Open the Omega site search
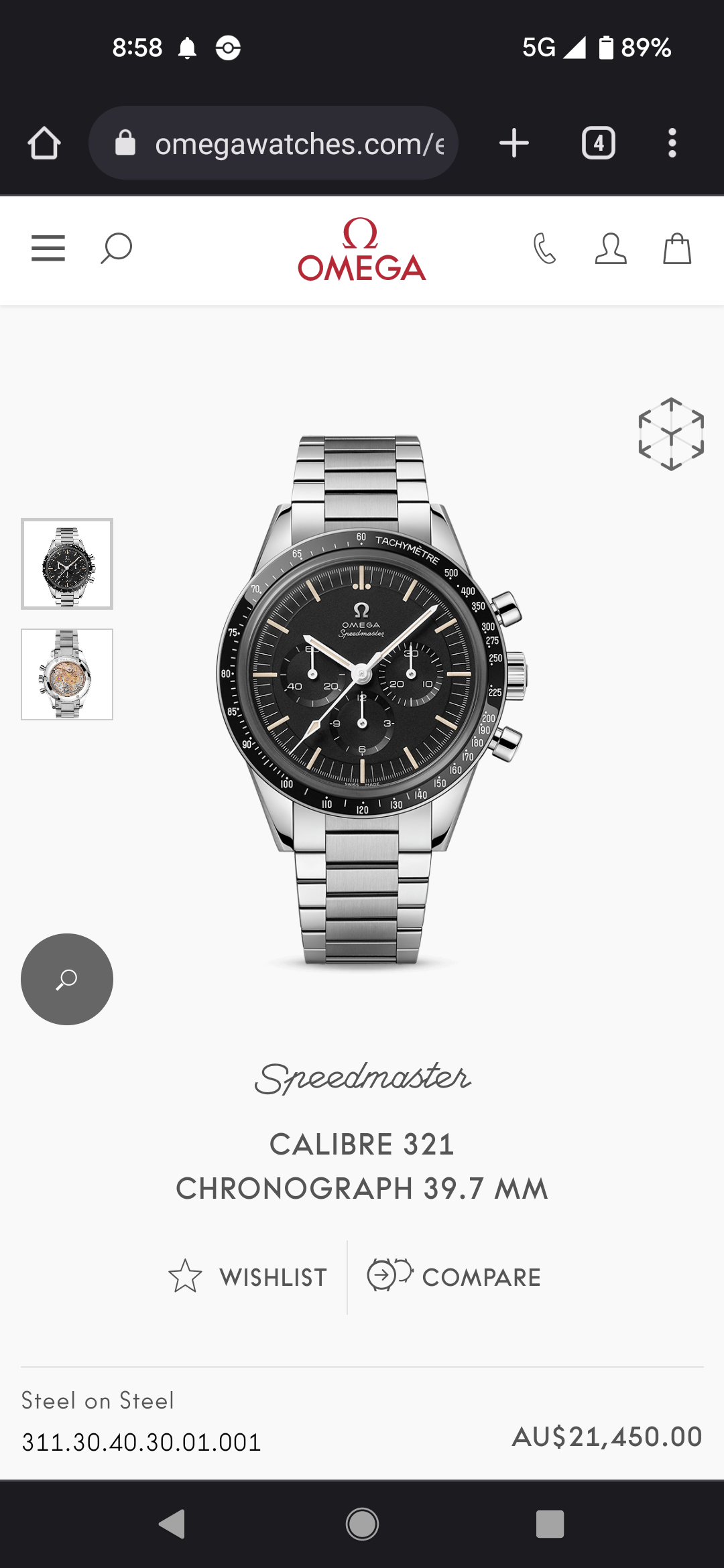Viewport: 724px width, 1568px height. [116, 249]
